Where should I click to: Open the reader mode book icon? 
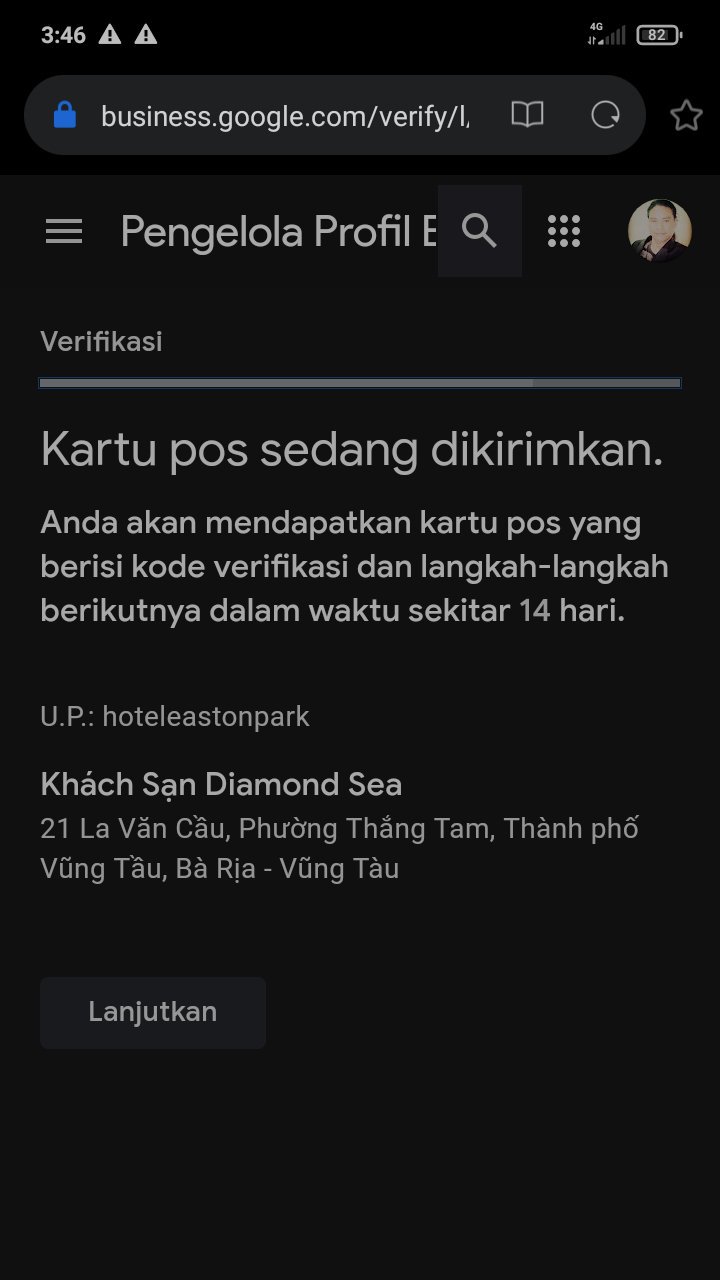[527, 115]
